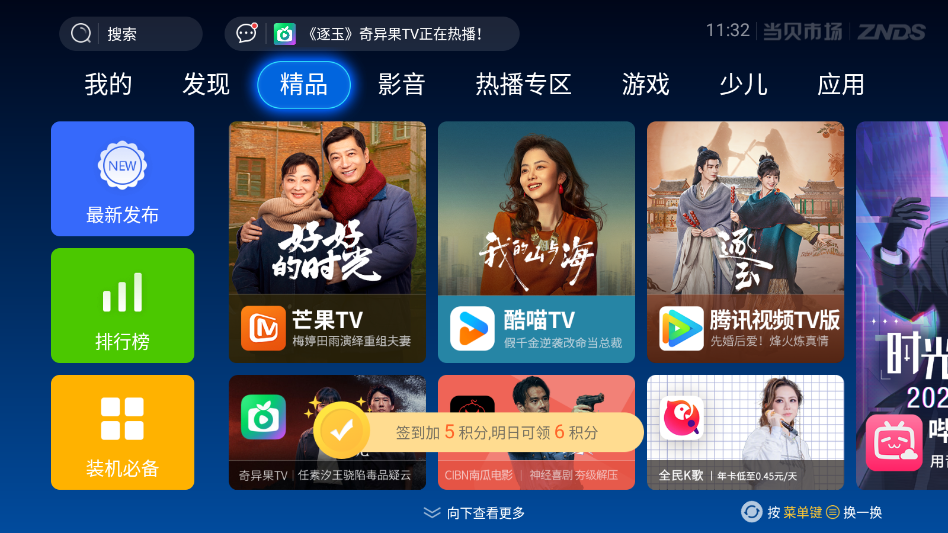Open the 酷喵TV app card
948x533 pixels.
(536, 242)
